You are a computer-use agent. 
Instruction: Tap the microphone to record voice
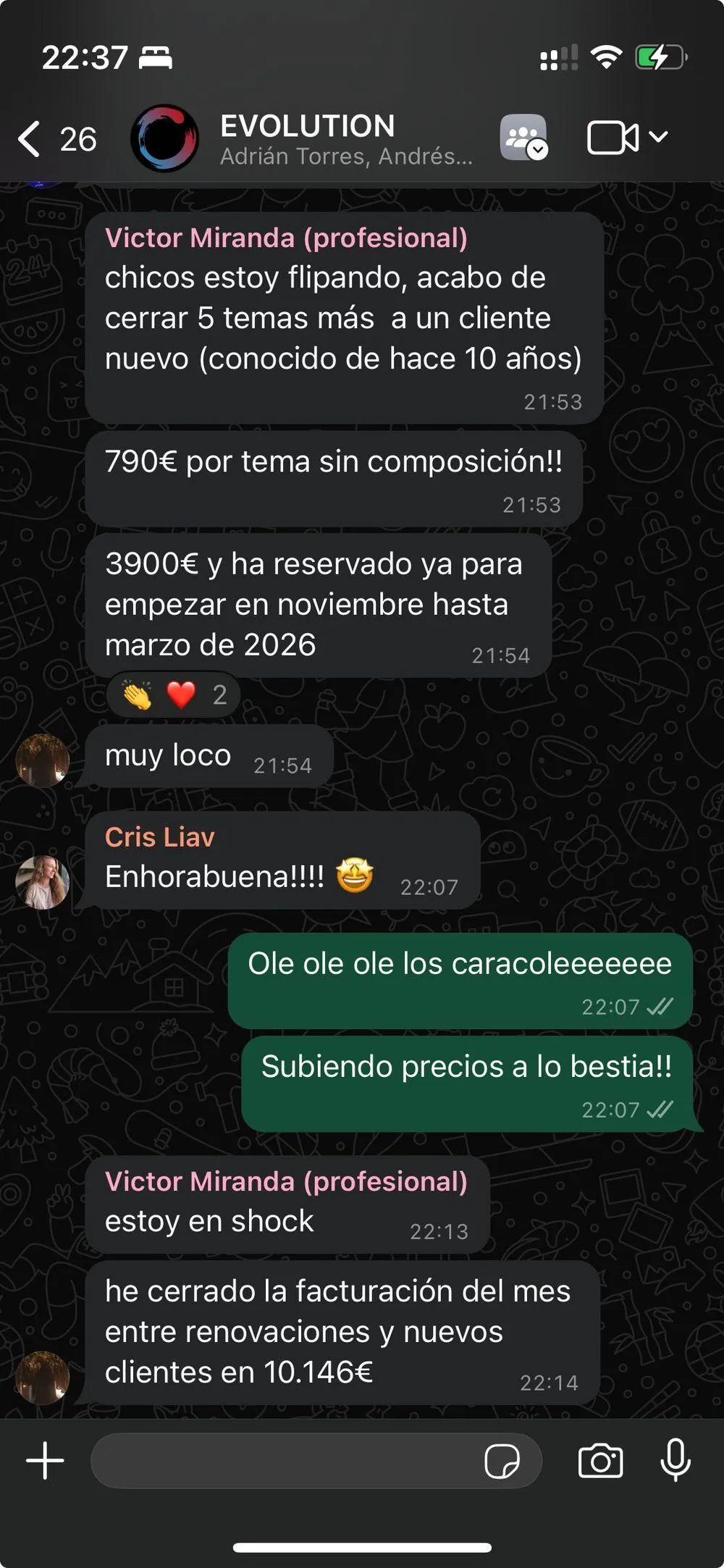point(675,1461)
